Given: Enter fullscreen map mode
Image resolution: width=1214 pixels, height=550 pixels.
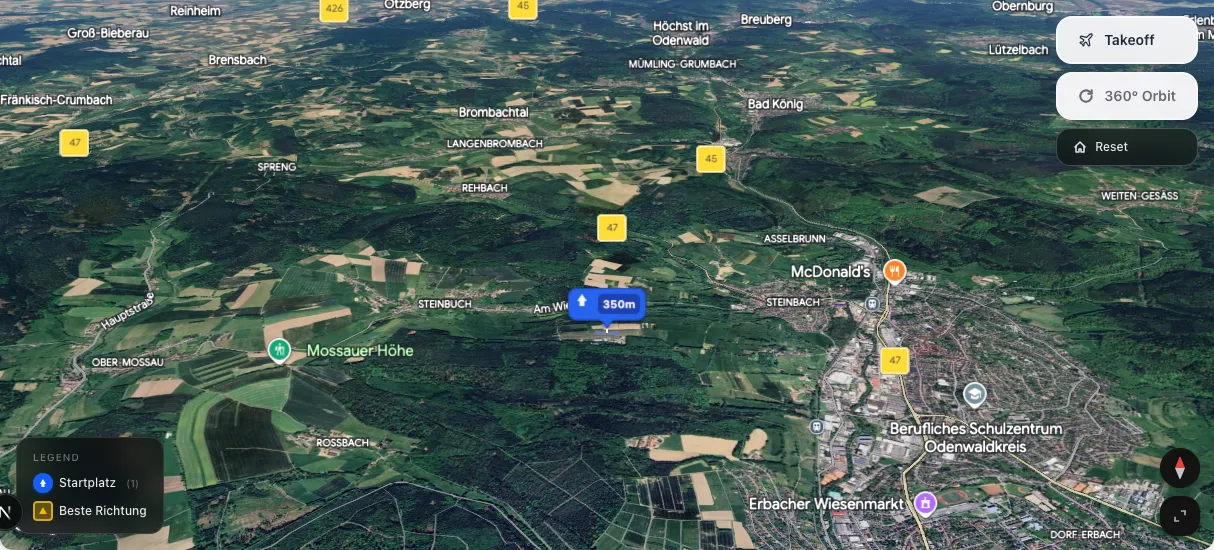Looking at the screenshot, I should [1179, 516].
